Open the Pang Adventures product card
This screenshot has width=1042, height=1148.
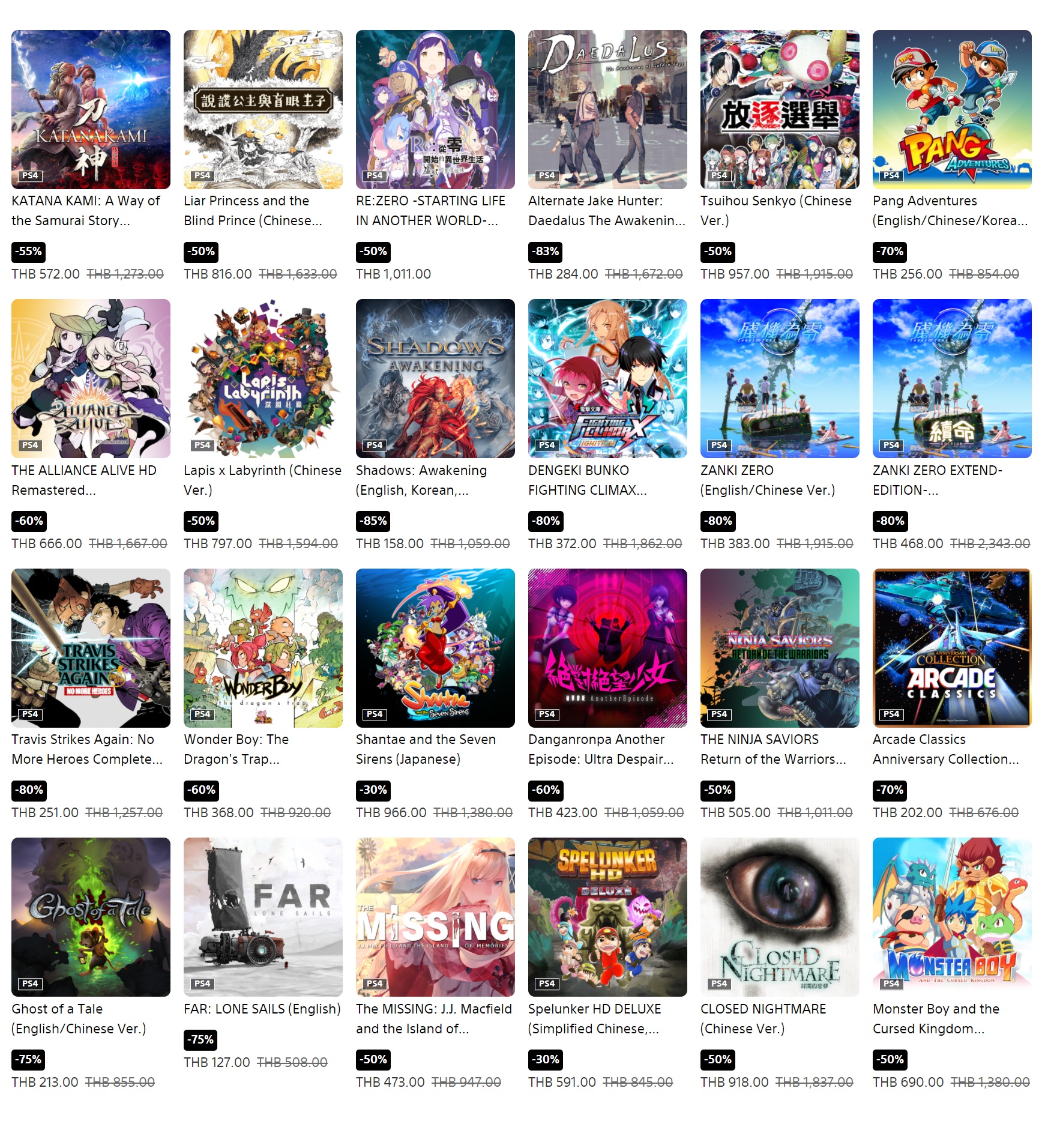point(952,109)
